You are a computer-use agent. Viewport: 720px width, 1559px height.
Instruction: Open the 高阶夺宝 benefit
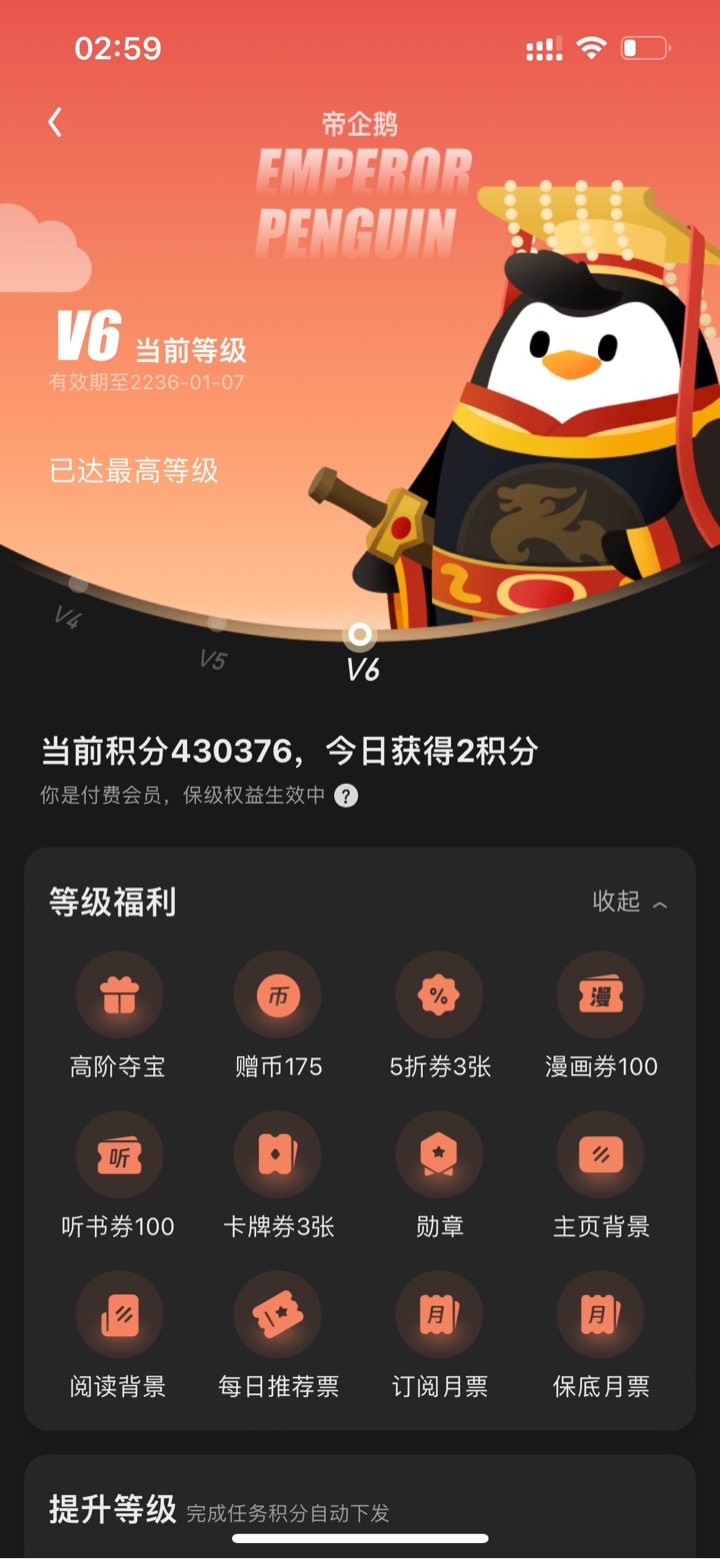click(118, 996)
